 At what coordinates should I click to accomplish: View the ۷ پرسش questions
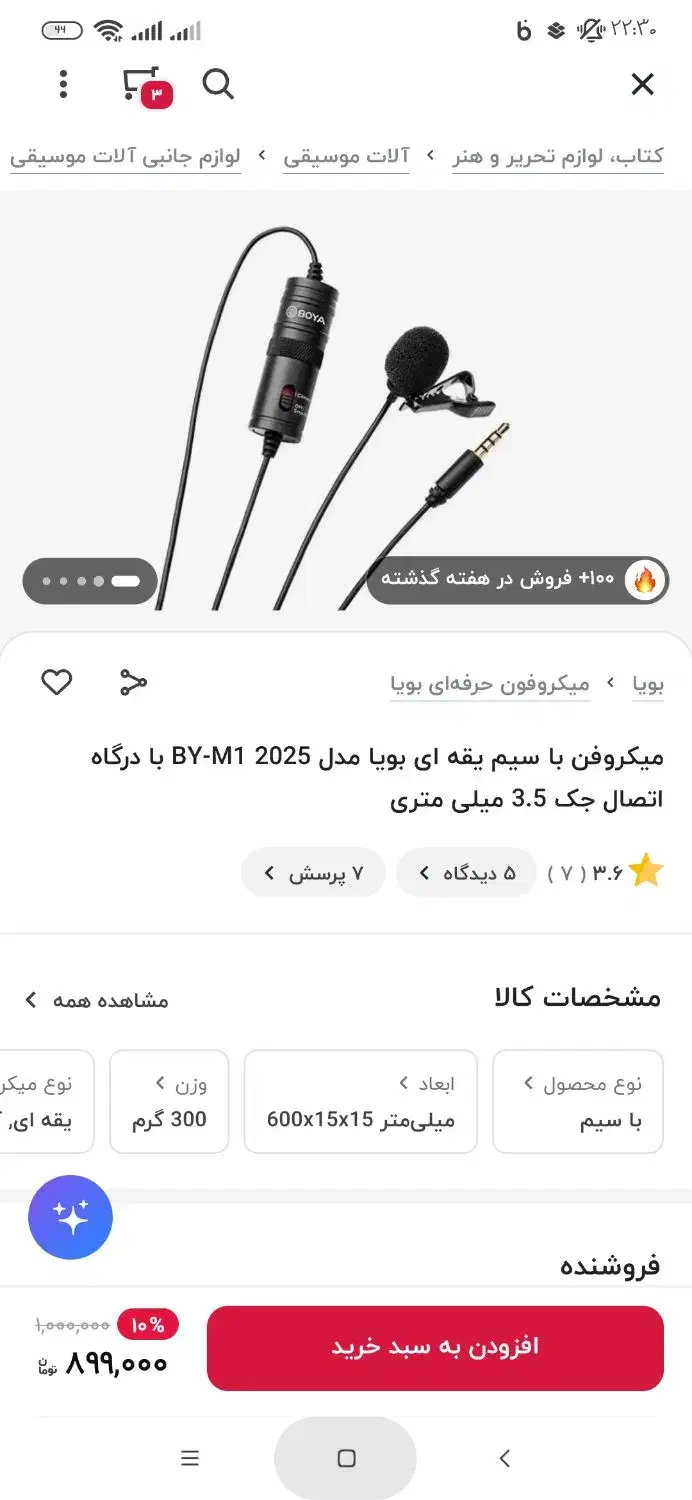click(312, 873)
